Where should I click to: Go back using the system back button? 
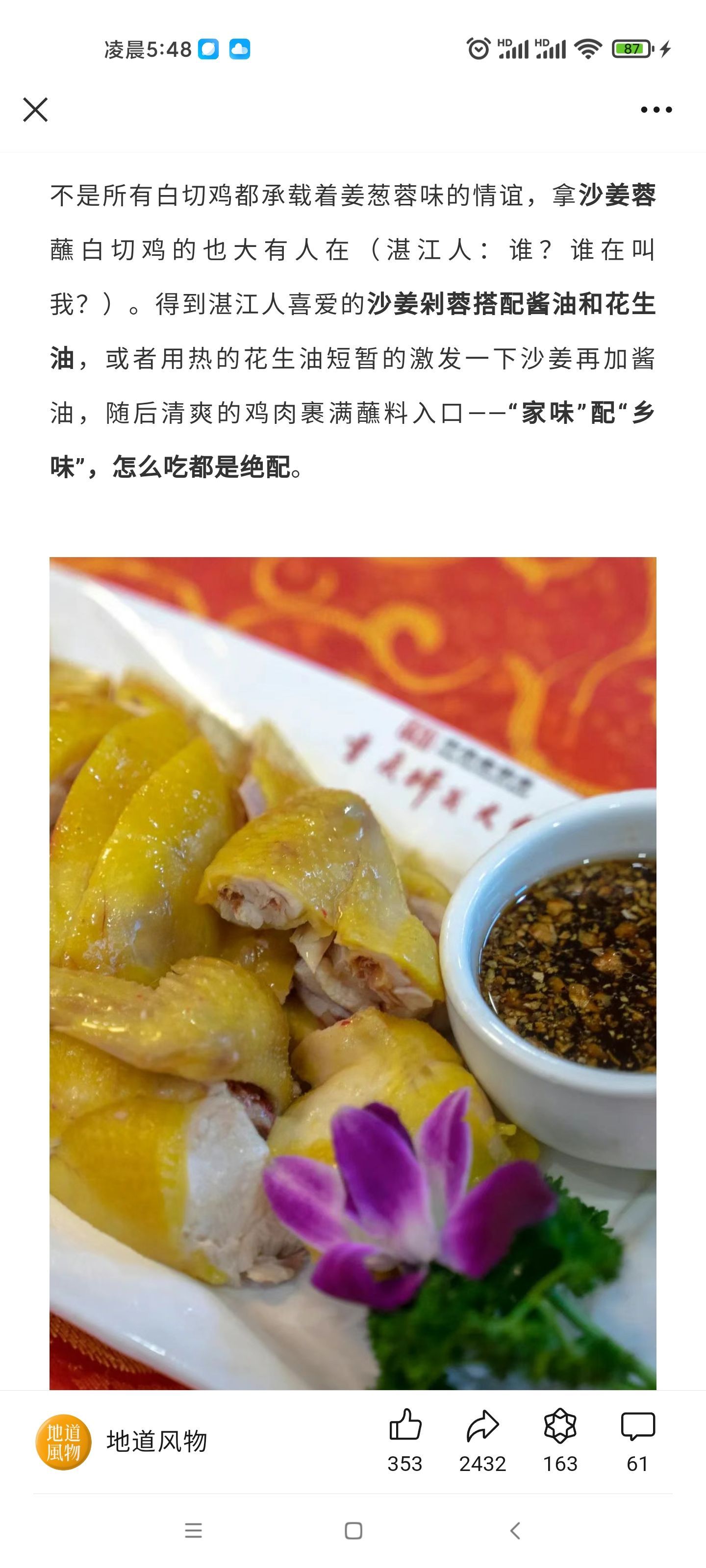[515, 1530]
